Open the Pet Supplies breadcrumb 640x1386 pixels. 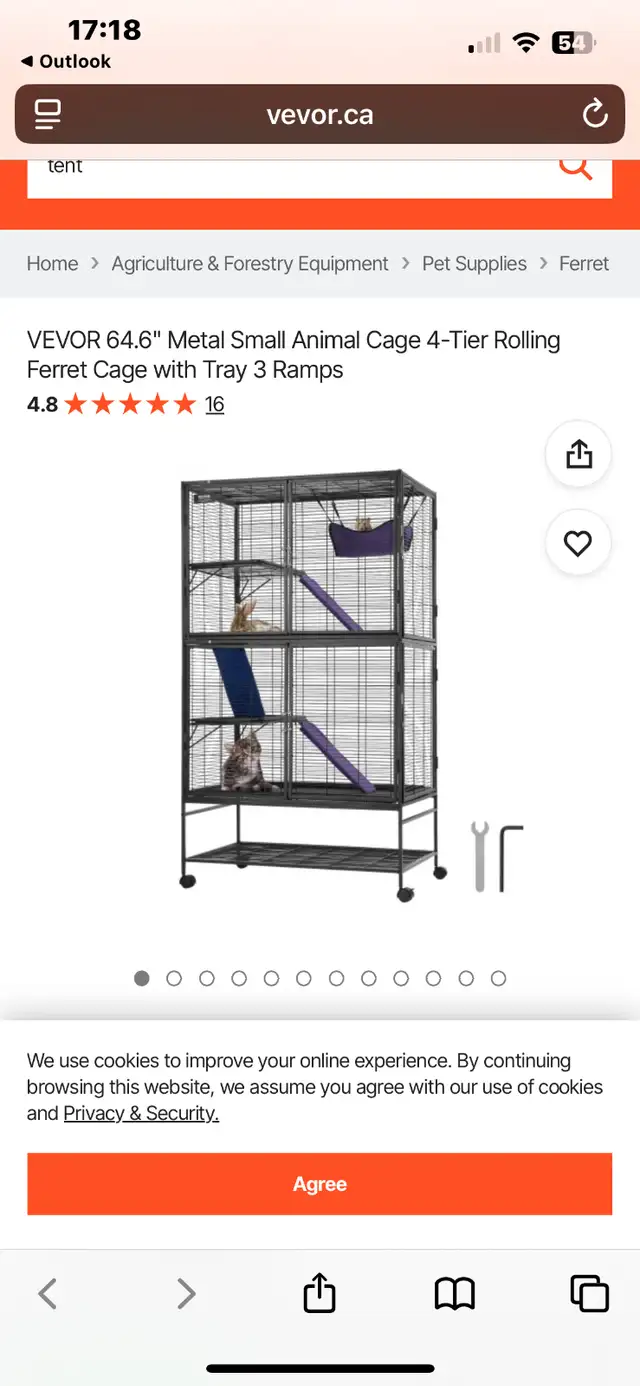[x=474, y=264]
